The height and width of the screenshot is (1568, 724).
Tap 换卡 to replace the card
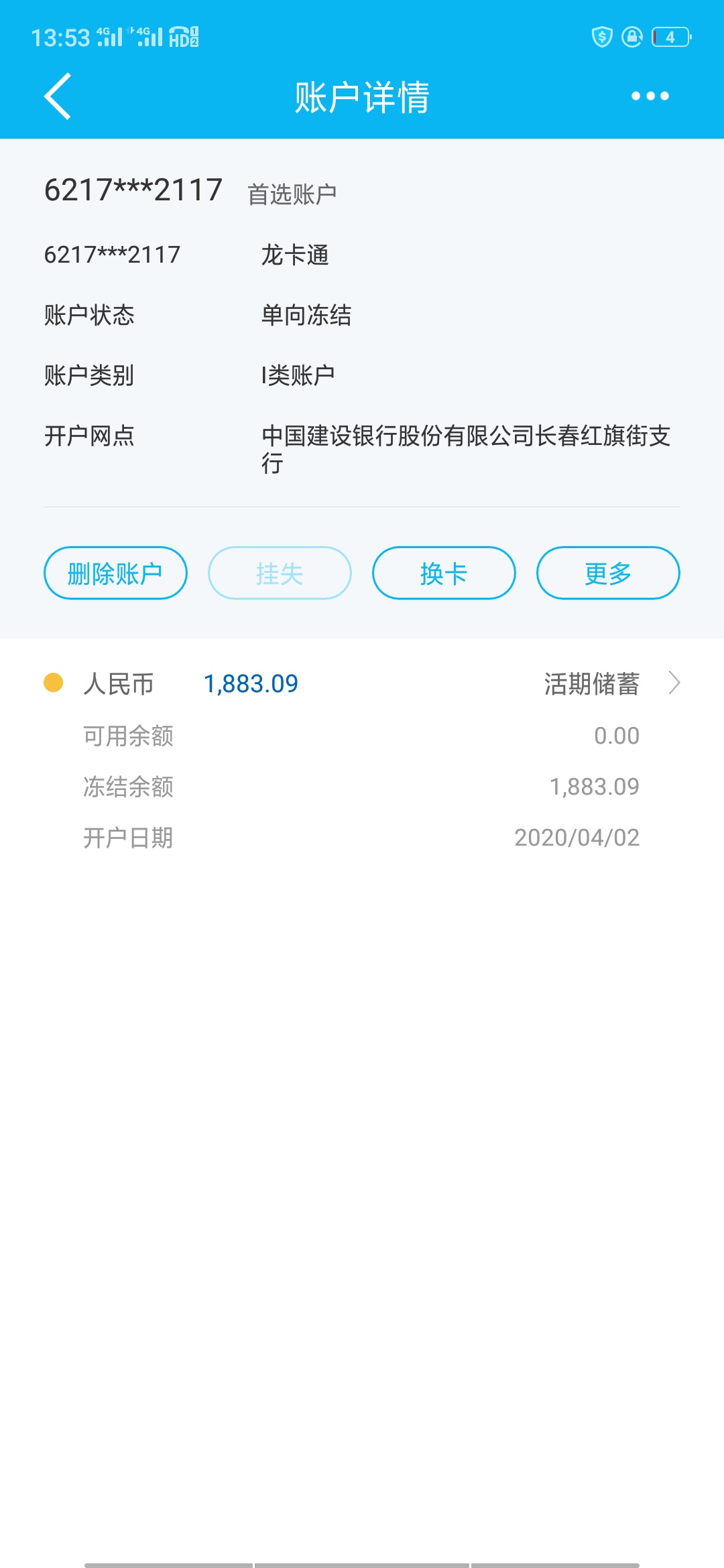pos(444,573)
